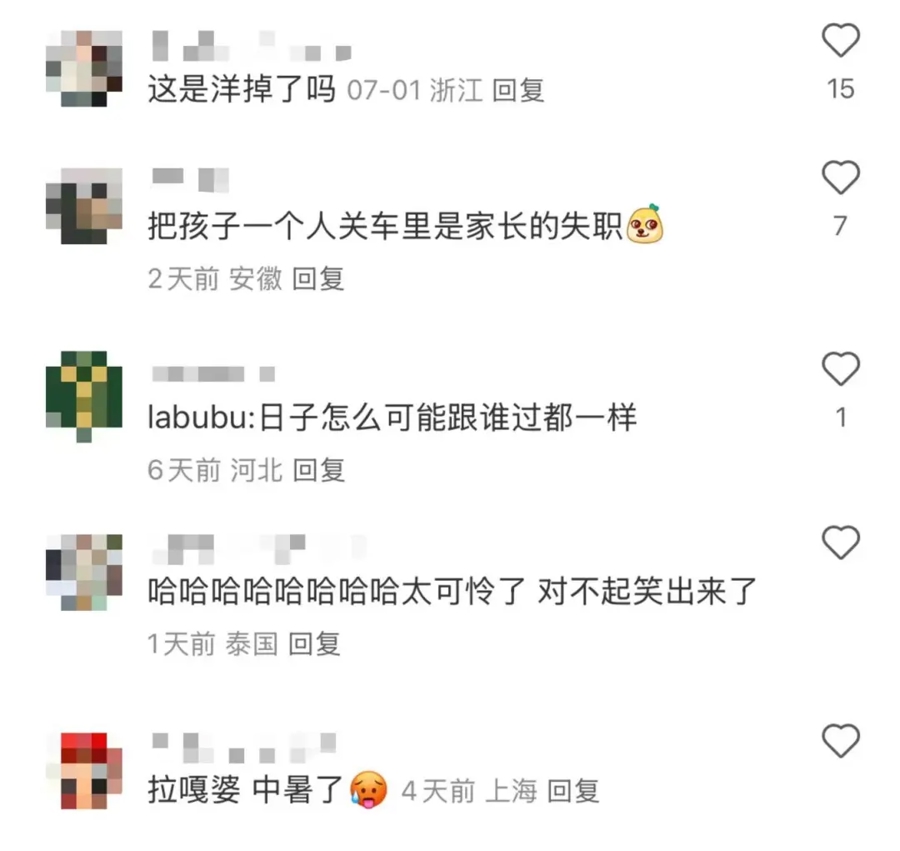Open avatar of the labubu commenter
Screen dimensions: 900x851
[x=84, y=395]
